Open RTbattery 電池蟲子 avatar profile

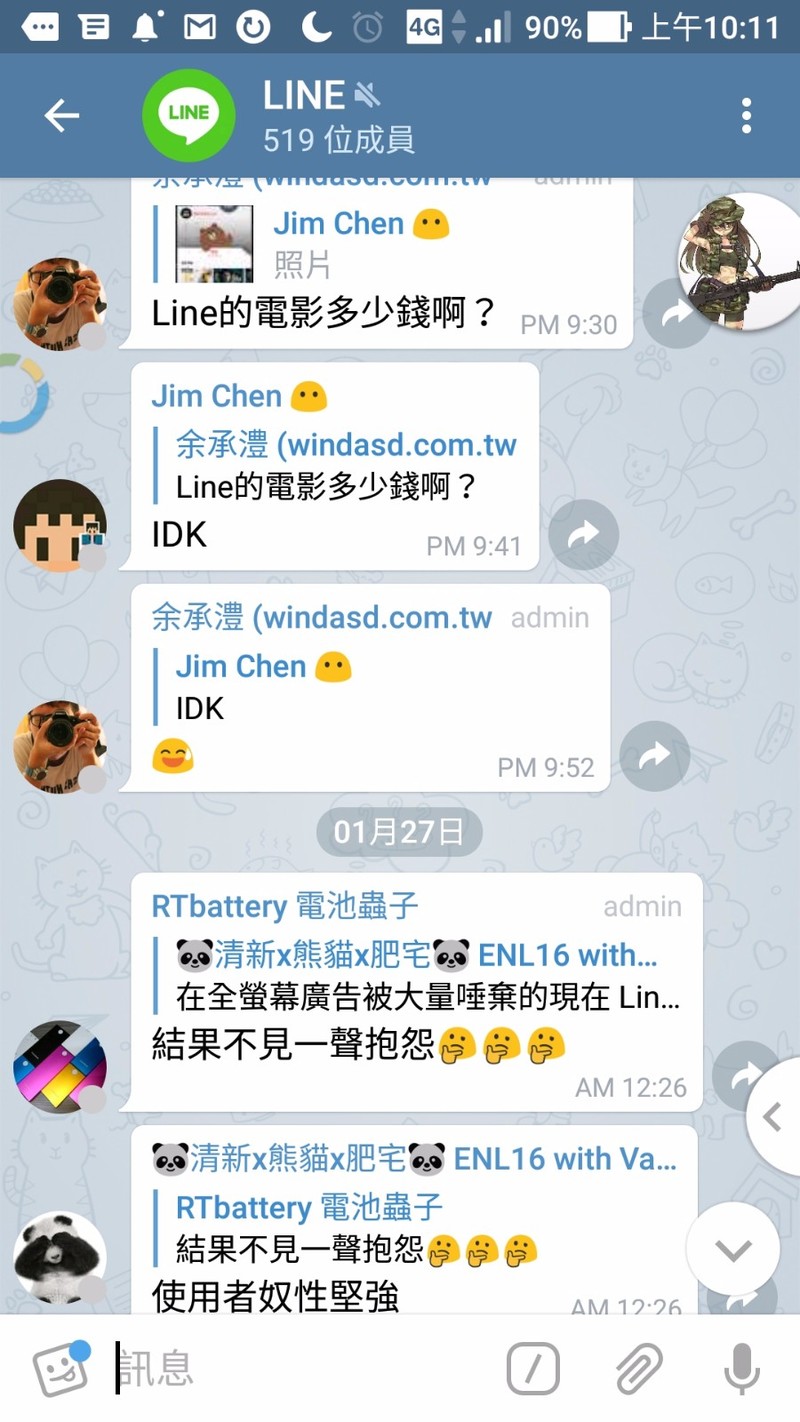(x=60, y=1066)
